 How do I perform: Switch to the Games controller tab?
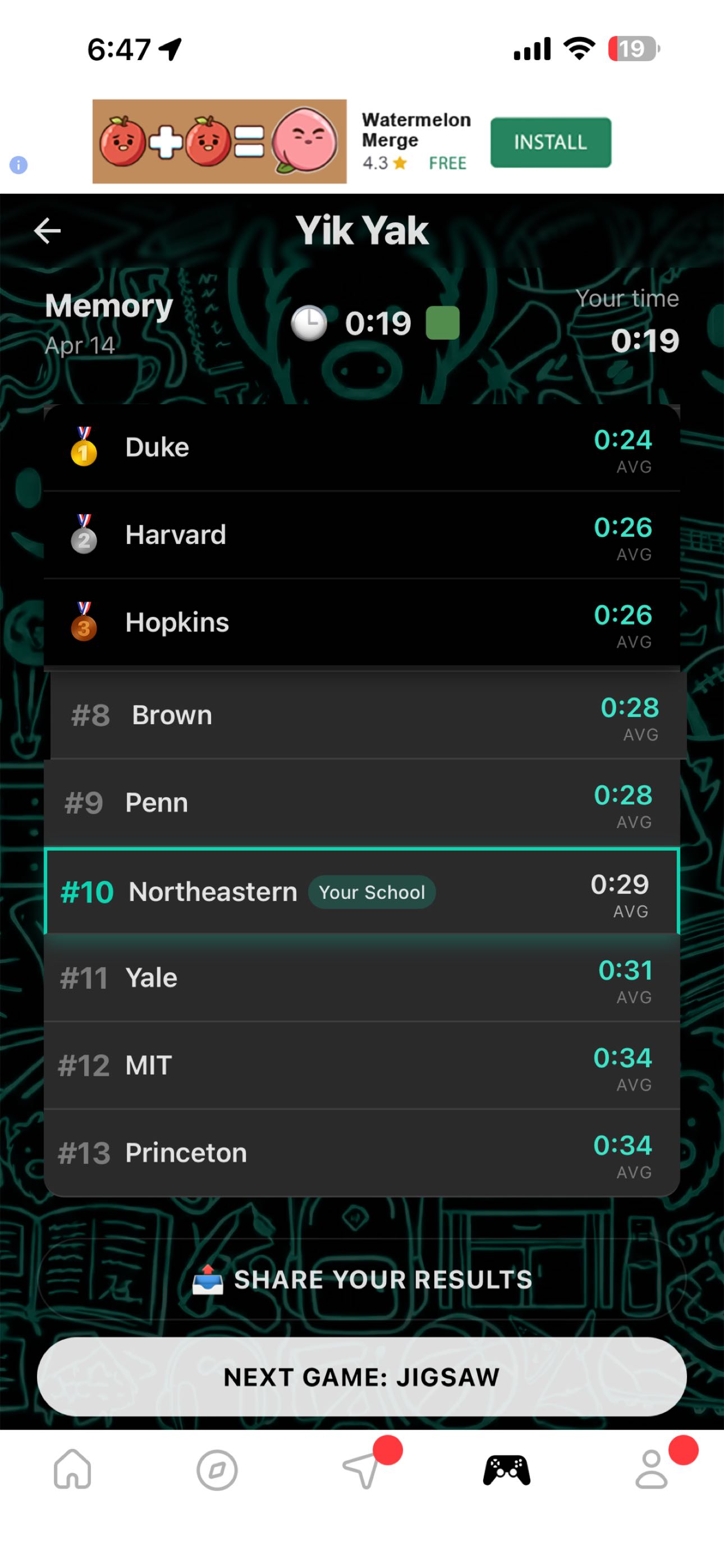[506, 1470]
